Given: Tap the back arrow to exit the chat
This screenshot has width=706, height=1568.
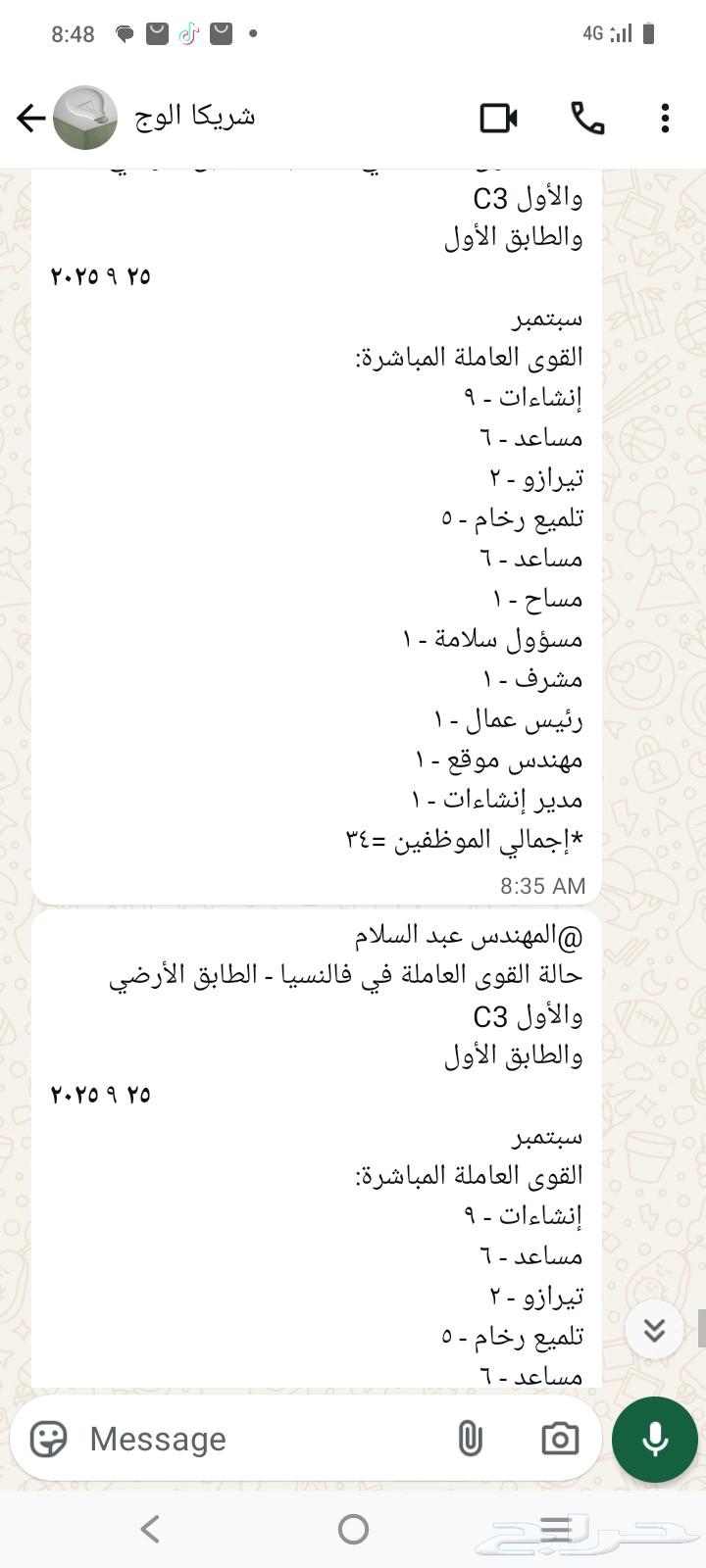Looking at the screenshot, I should tap(30, 117).
